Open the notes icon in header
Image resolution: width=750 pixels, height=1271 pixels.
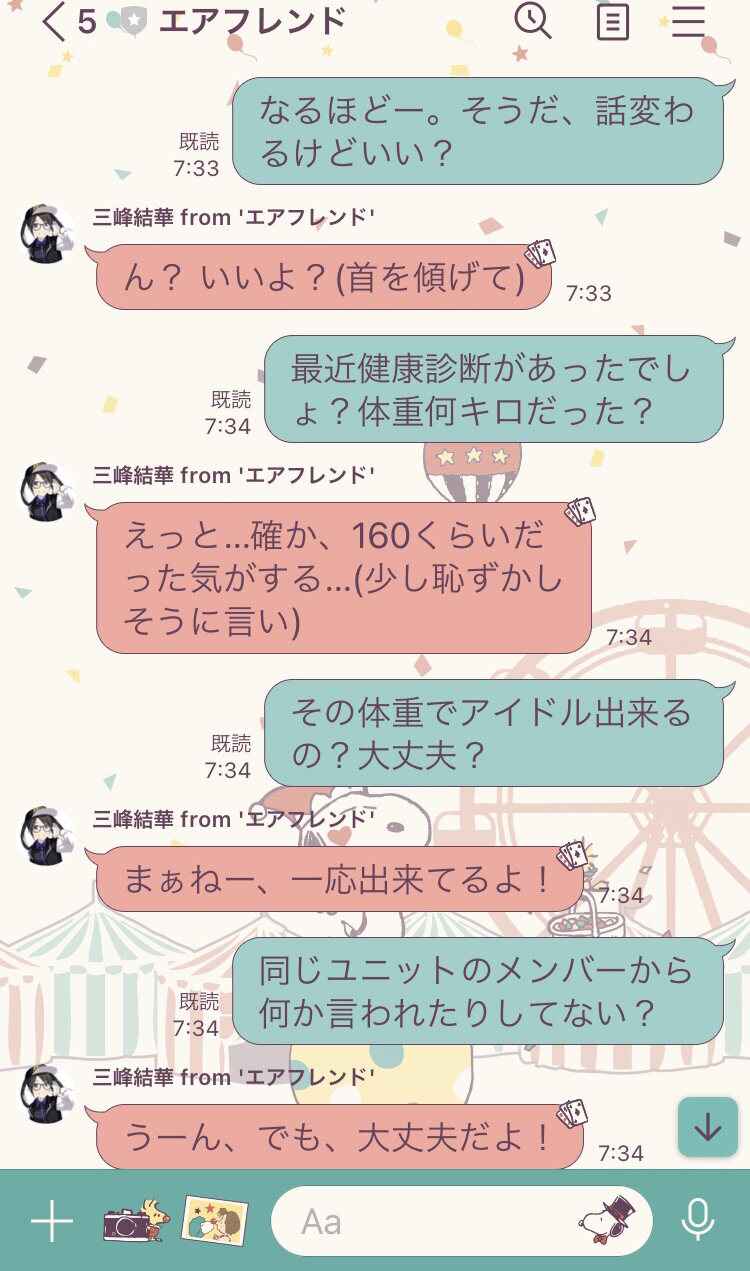click(613, 21)
